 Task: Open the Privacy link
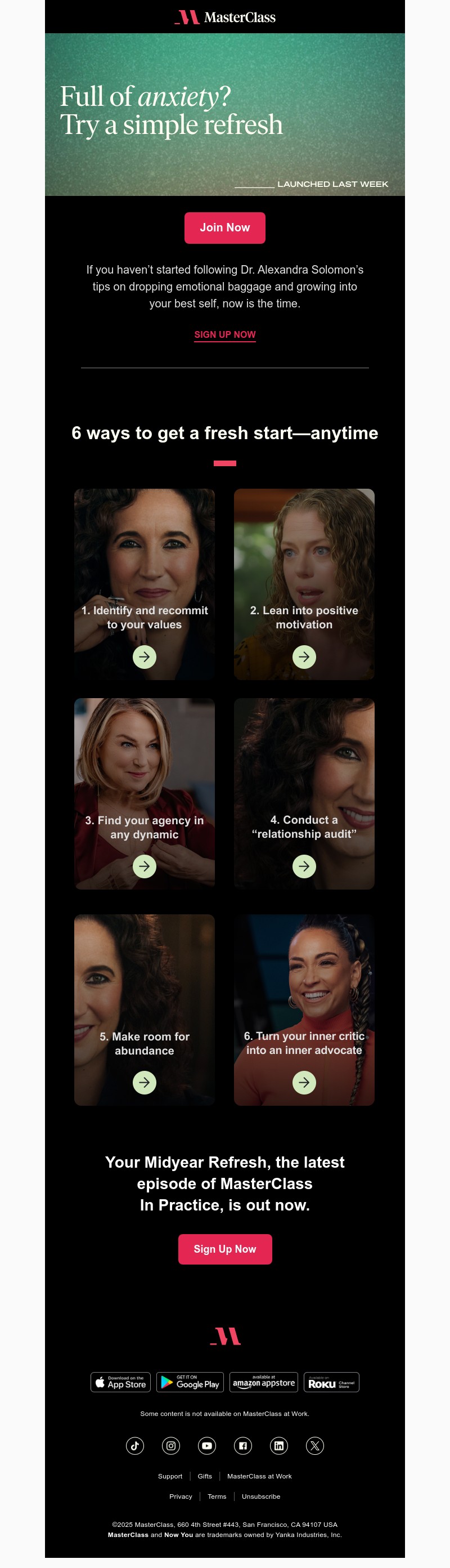click(181, 1496)
